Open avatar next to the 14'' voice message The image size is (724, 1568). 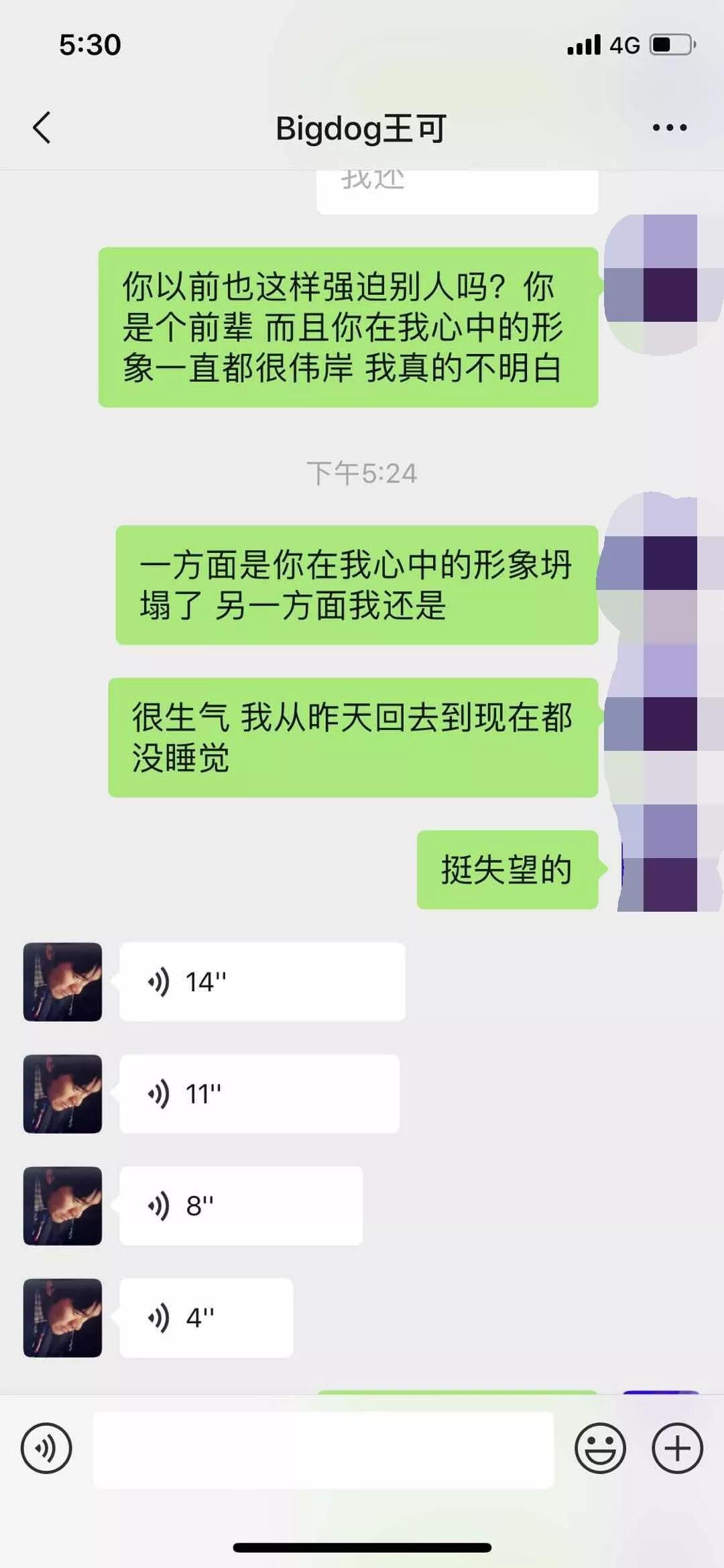62,980
